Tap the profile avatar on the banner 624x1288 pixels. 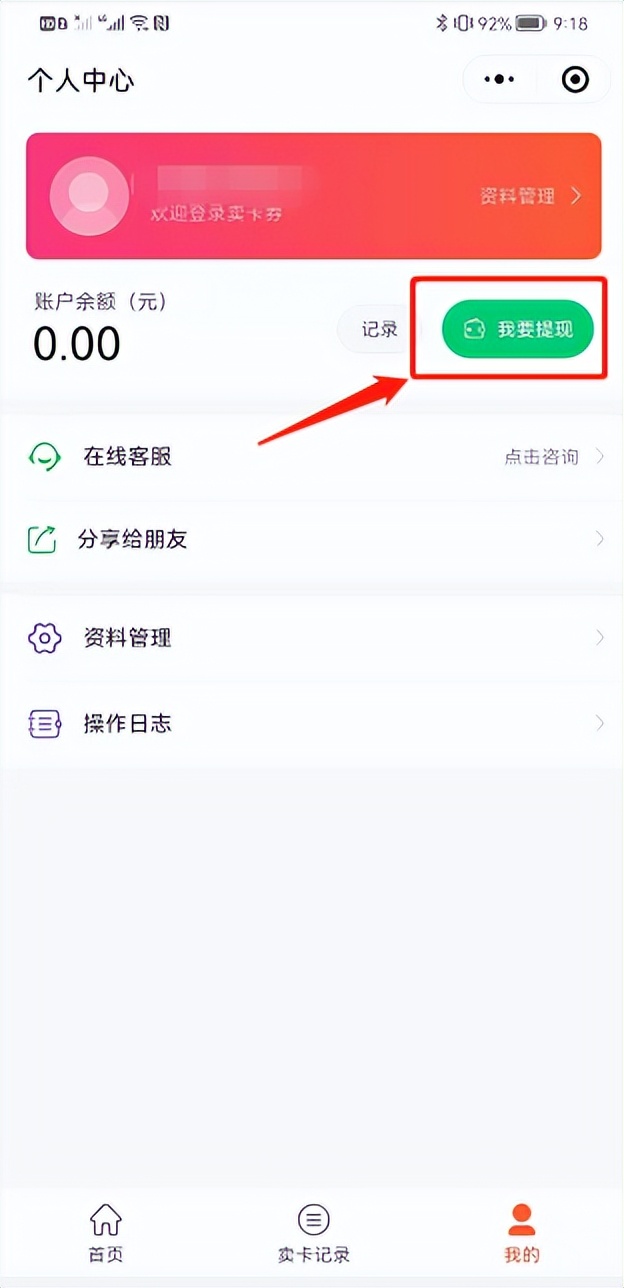point(90,195)
